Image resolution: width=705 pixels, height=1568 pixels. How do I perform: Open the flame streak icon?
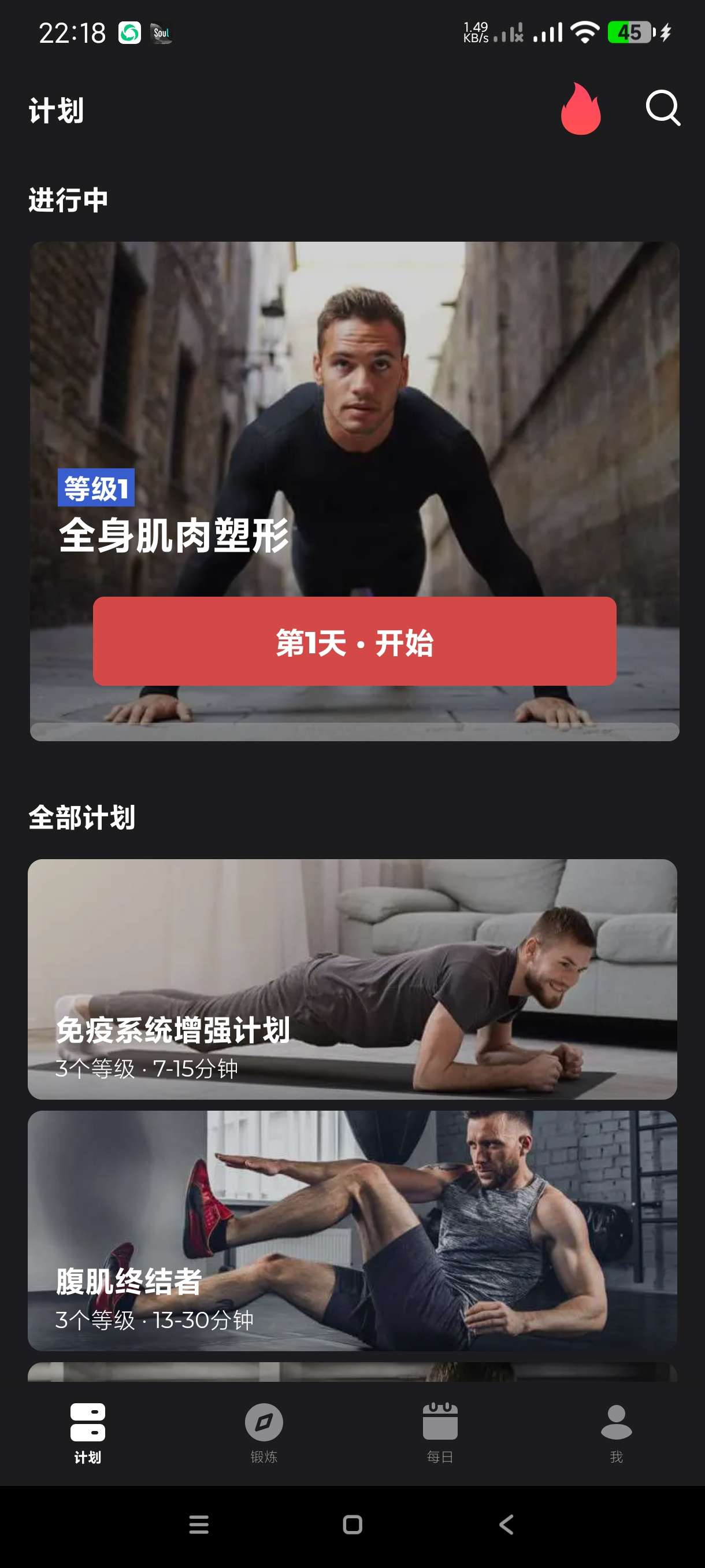(x=580, y=109)
